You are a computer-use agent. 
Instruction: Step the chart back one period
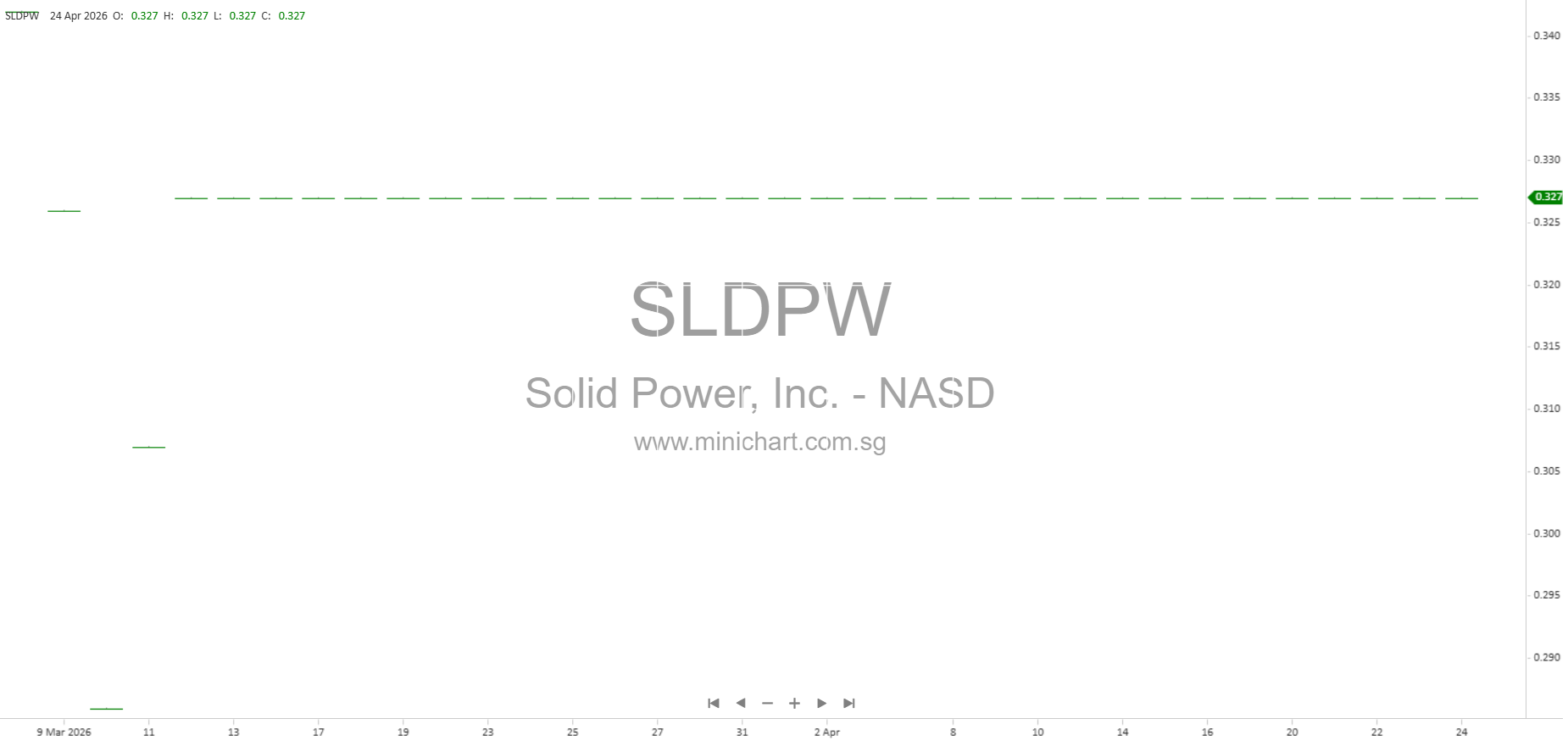pos(741,703)
